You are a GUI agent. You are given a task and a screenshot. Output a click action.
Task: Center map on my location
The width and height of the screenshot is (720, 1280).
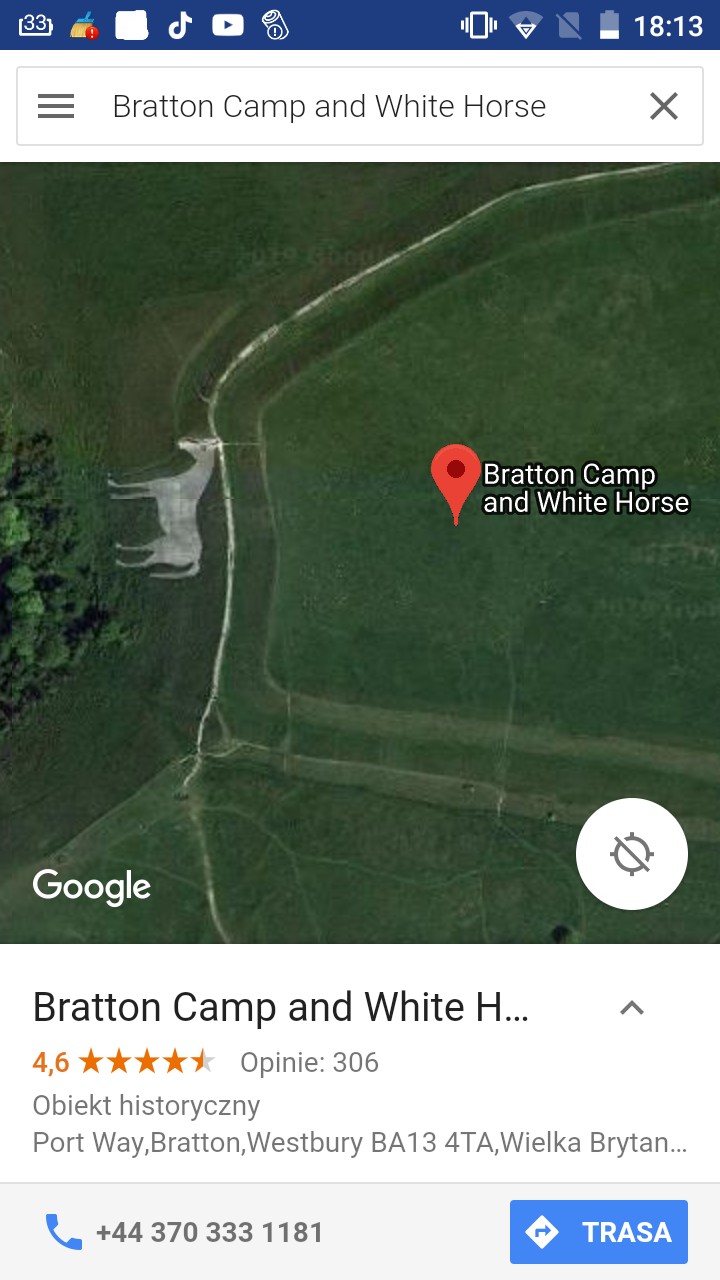point(632,854)
